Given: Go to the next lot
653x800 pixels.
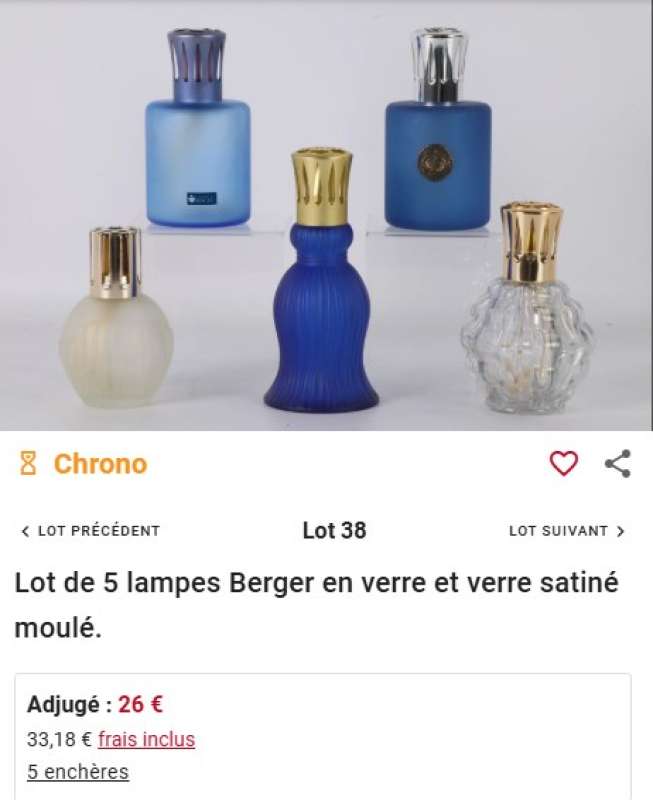Looking at the screenshot, I should click(x=567, y=531).
